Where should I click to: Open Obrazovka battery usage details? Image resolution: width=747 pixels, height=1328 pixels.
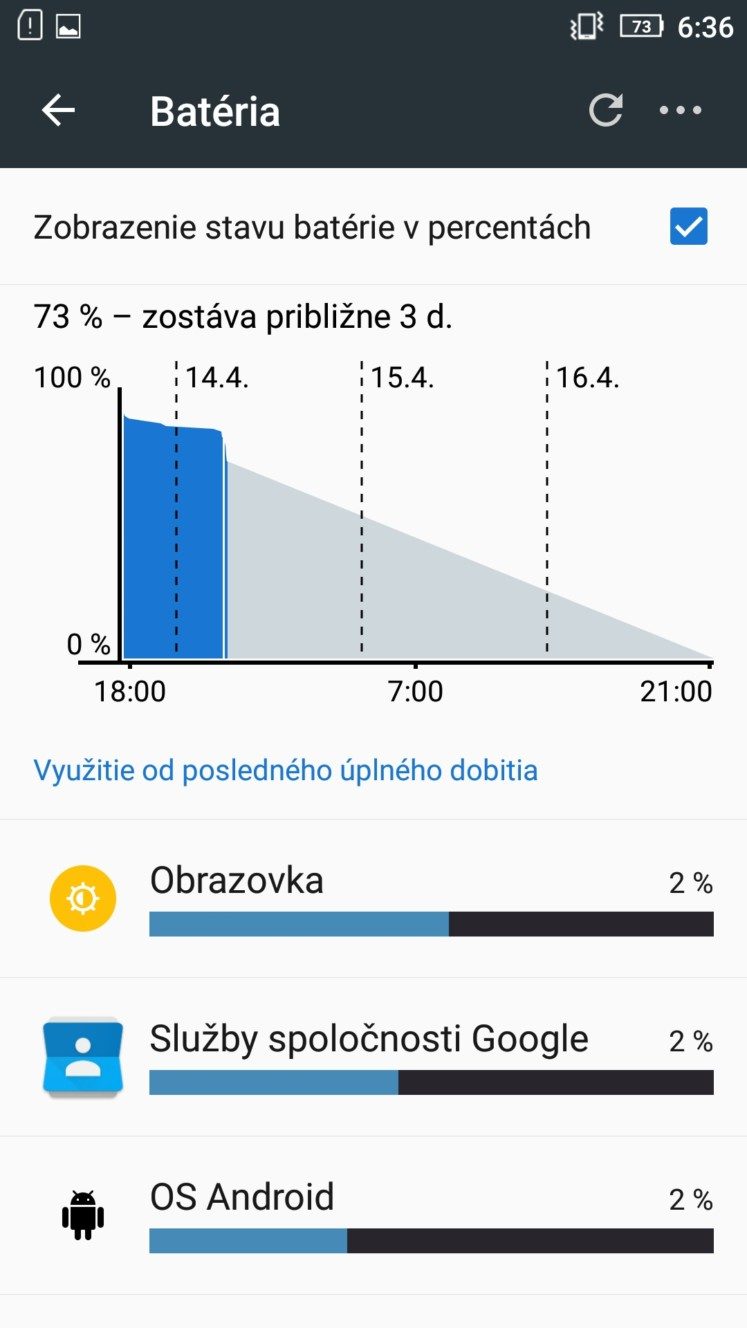tap(373, 898)
